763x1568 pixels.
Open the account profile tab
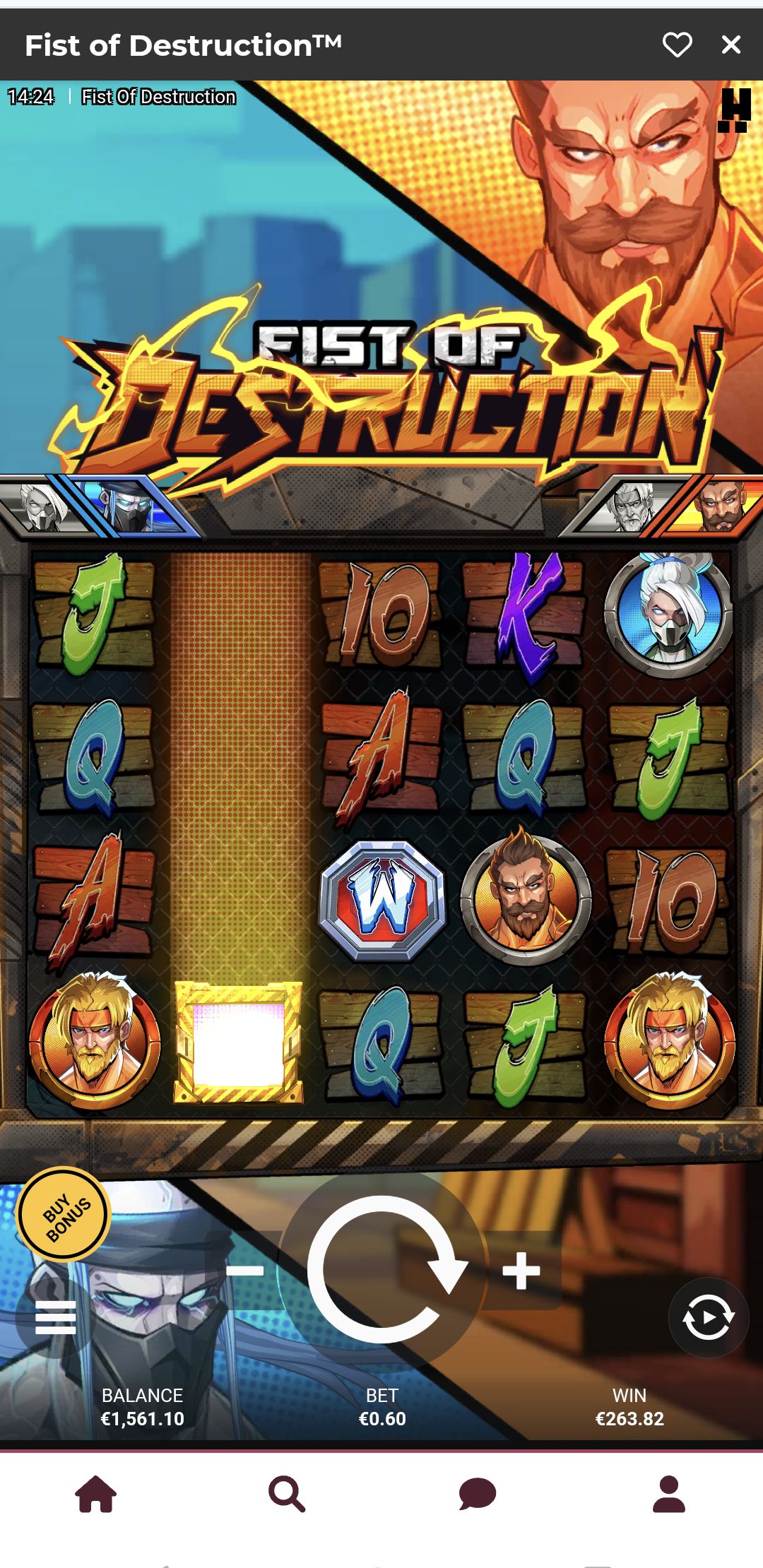click(x=668, y=1494)
